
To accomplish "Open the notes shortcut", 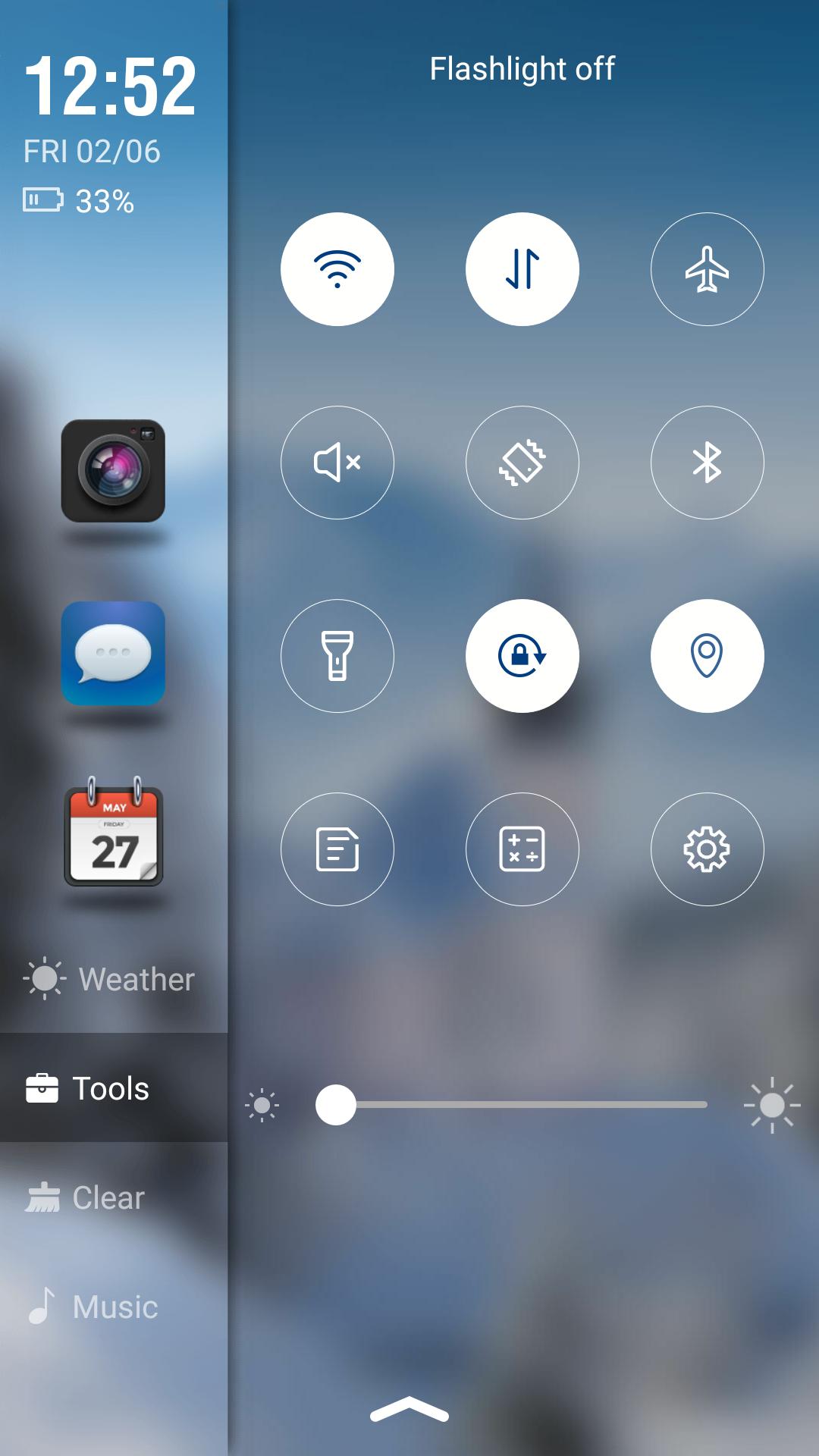I will [337, 849].
